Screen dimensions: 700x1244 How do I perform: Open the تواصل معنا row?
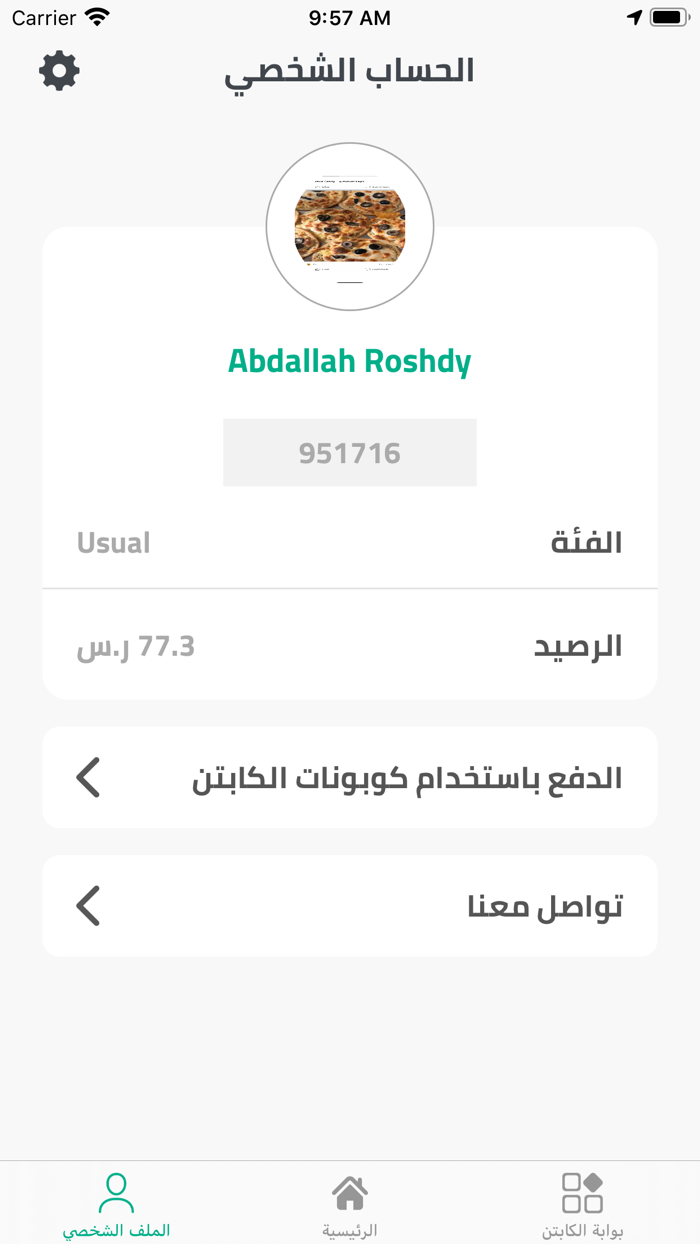click(350, 906)
